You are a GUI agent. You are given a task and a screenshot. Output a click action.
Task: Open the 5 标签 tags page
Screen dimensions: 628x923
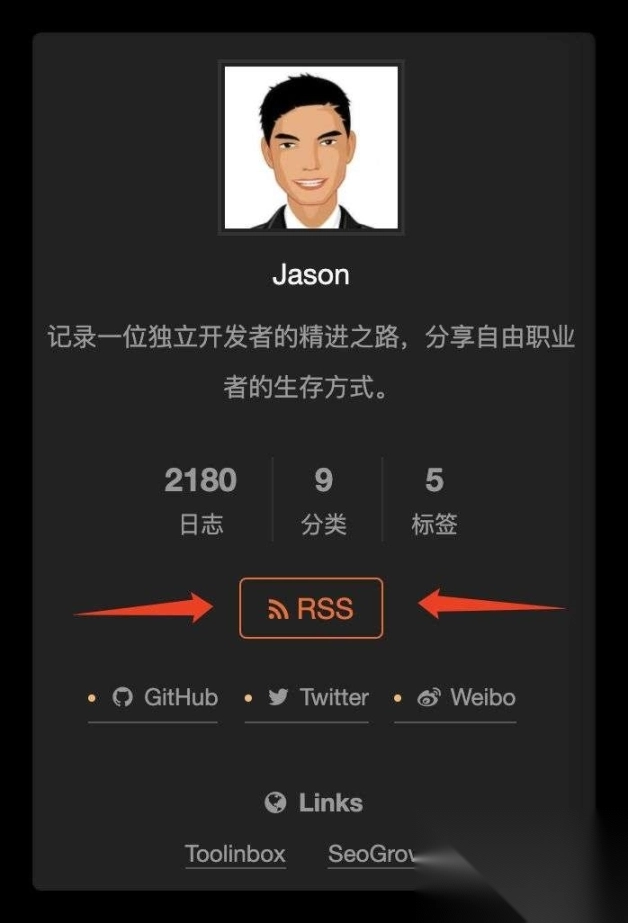pyautogui.click(x=434, y=500)
